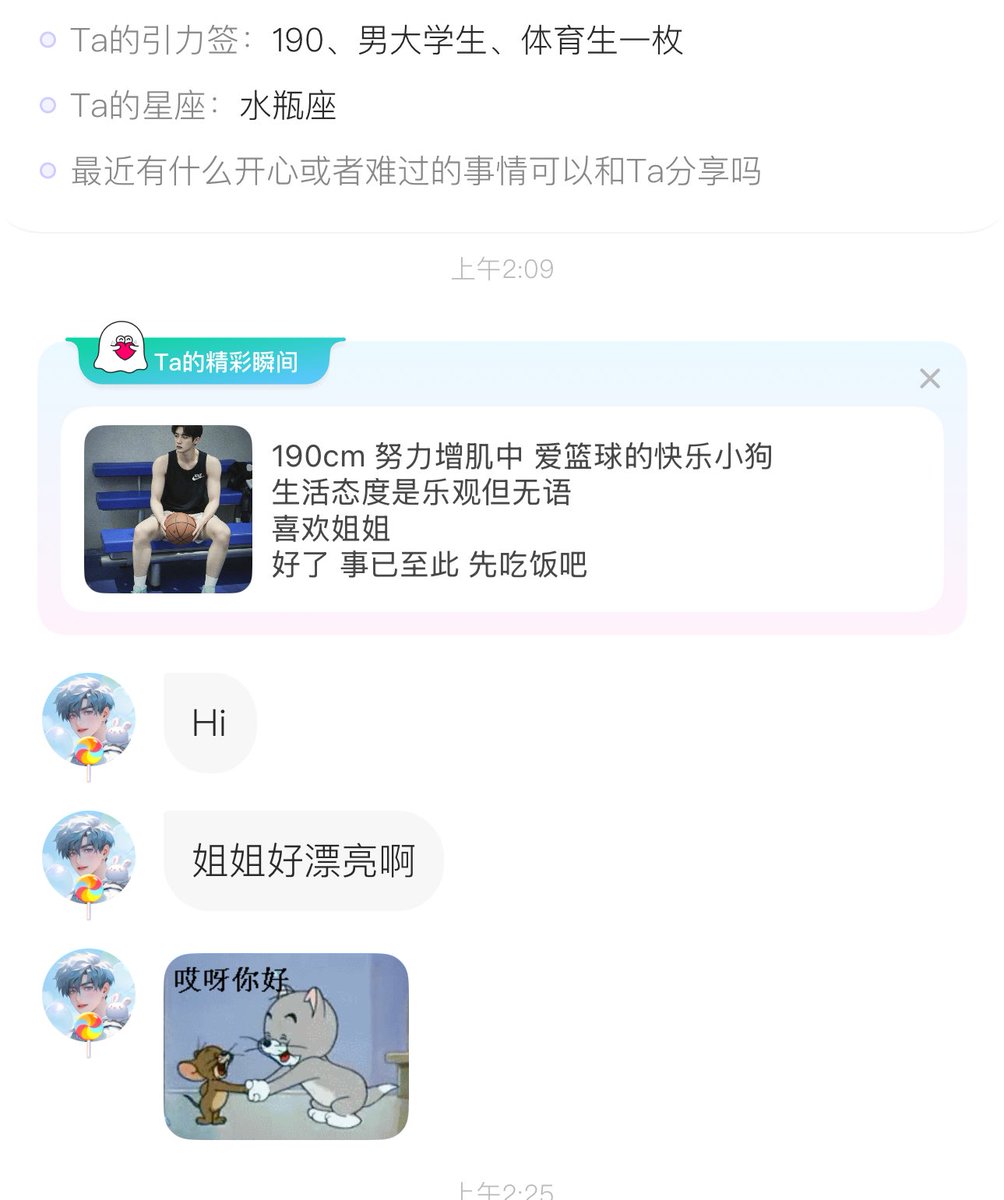Open the avatar next to the Hi message

point(89,720)
